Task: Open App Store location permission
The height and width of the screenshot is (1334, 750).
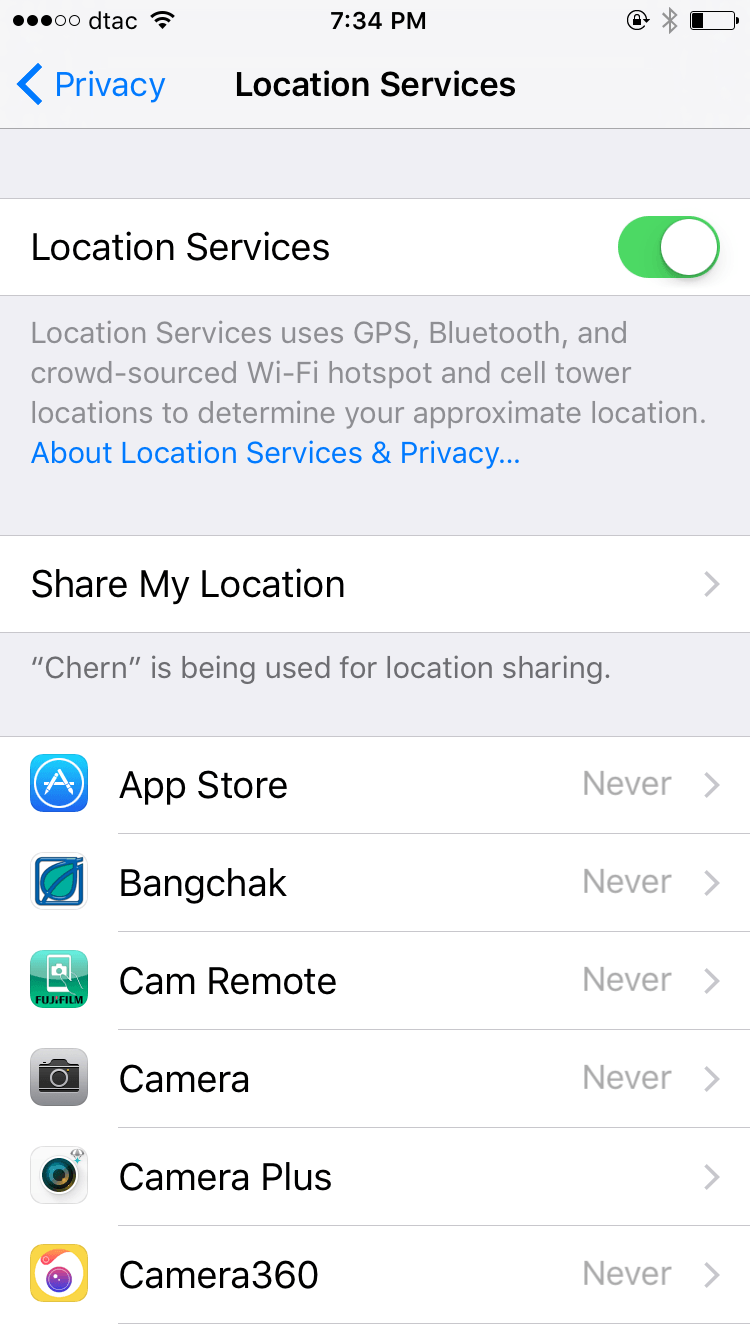Action: (x=375, y=785)
